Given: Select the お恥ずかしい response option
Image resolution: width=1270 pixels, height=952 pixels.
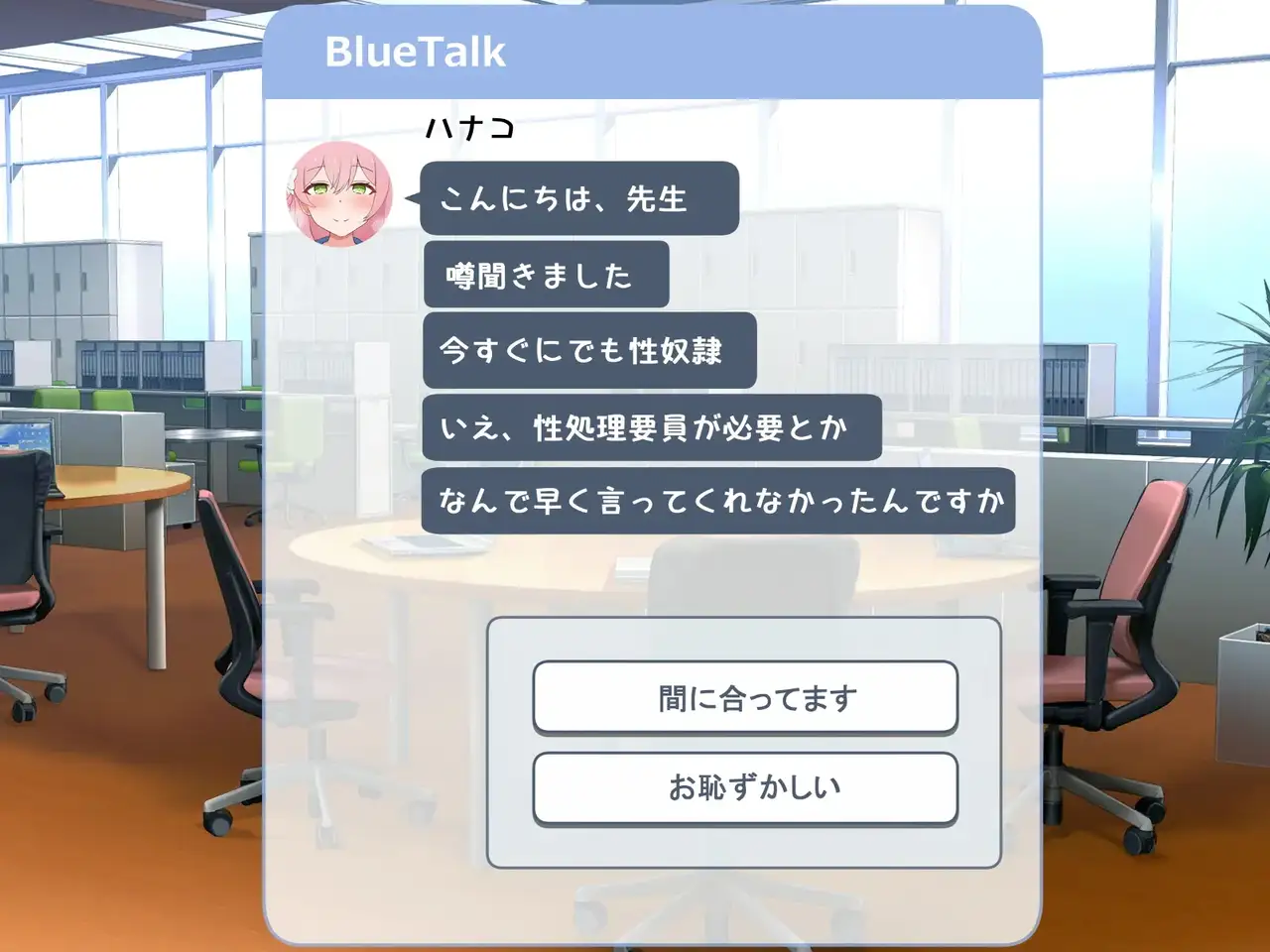Looking at the screenshot, I should click(x=745, y=788).
